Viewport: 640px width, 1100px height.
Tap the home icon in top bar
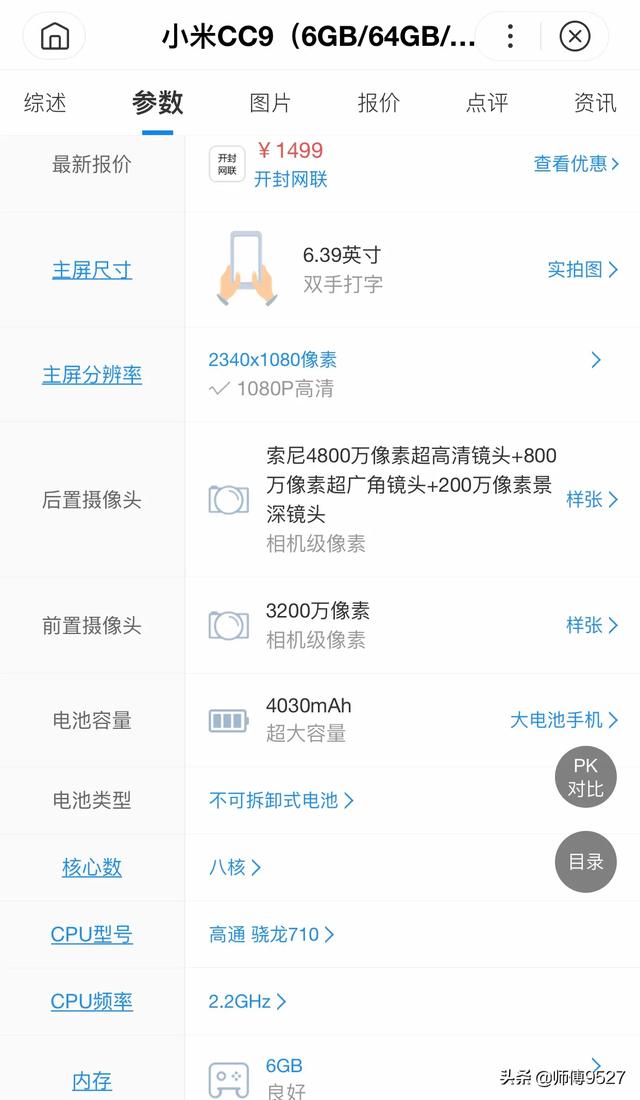tap(55, 36)
